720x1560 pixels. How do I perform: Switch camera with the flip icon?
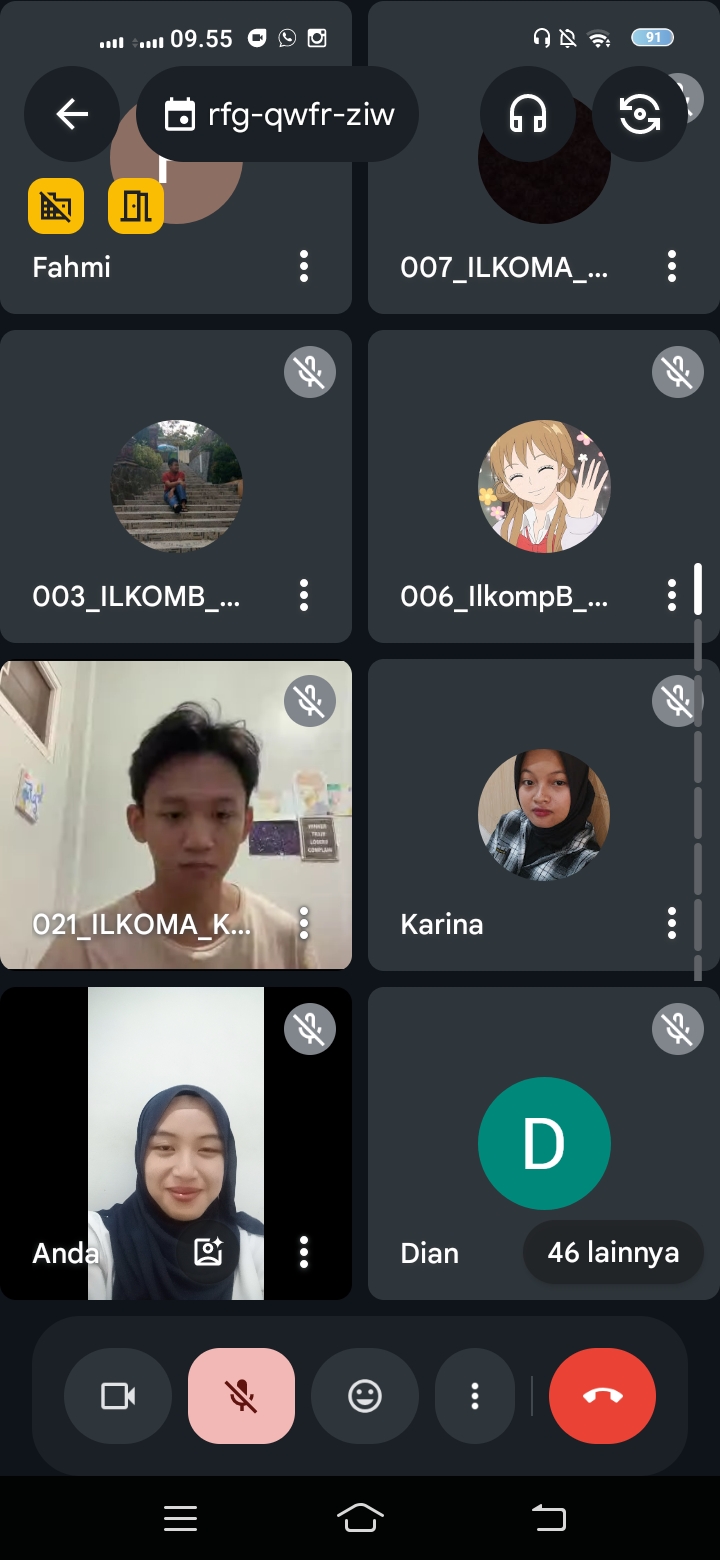point(640,114)
